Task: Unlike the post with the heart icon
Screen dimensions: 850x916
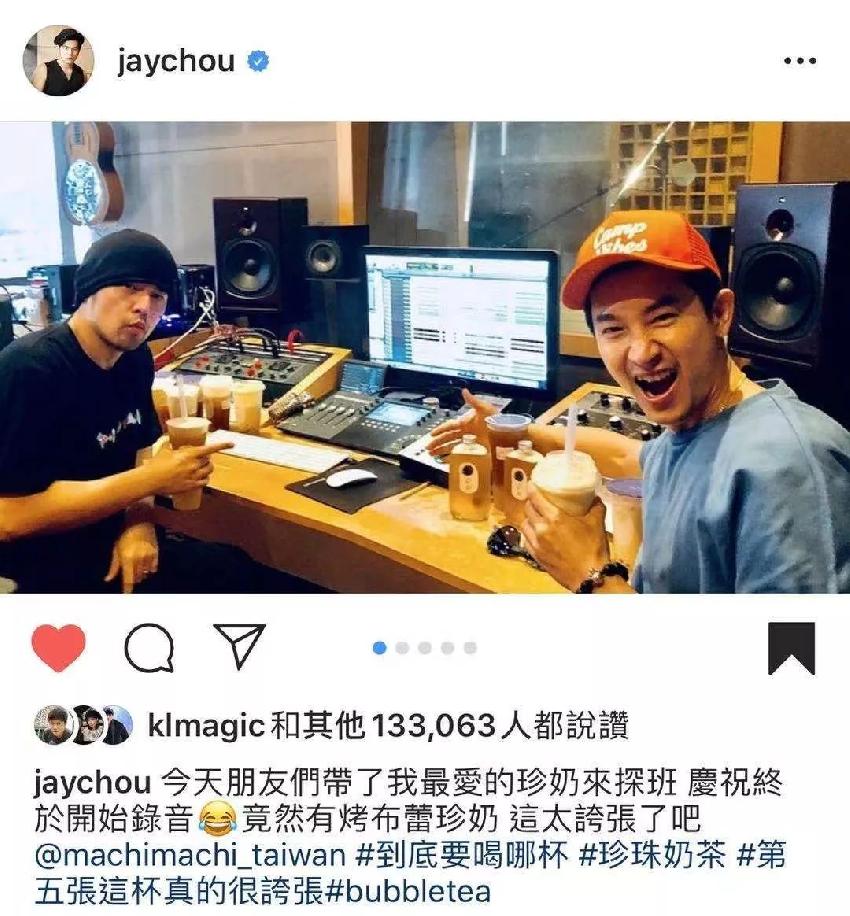Action: (58, 648)
